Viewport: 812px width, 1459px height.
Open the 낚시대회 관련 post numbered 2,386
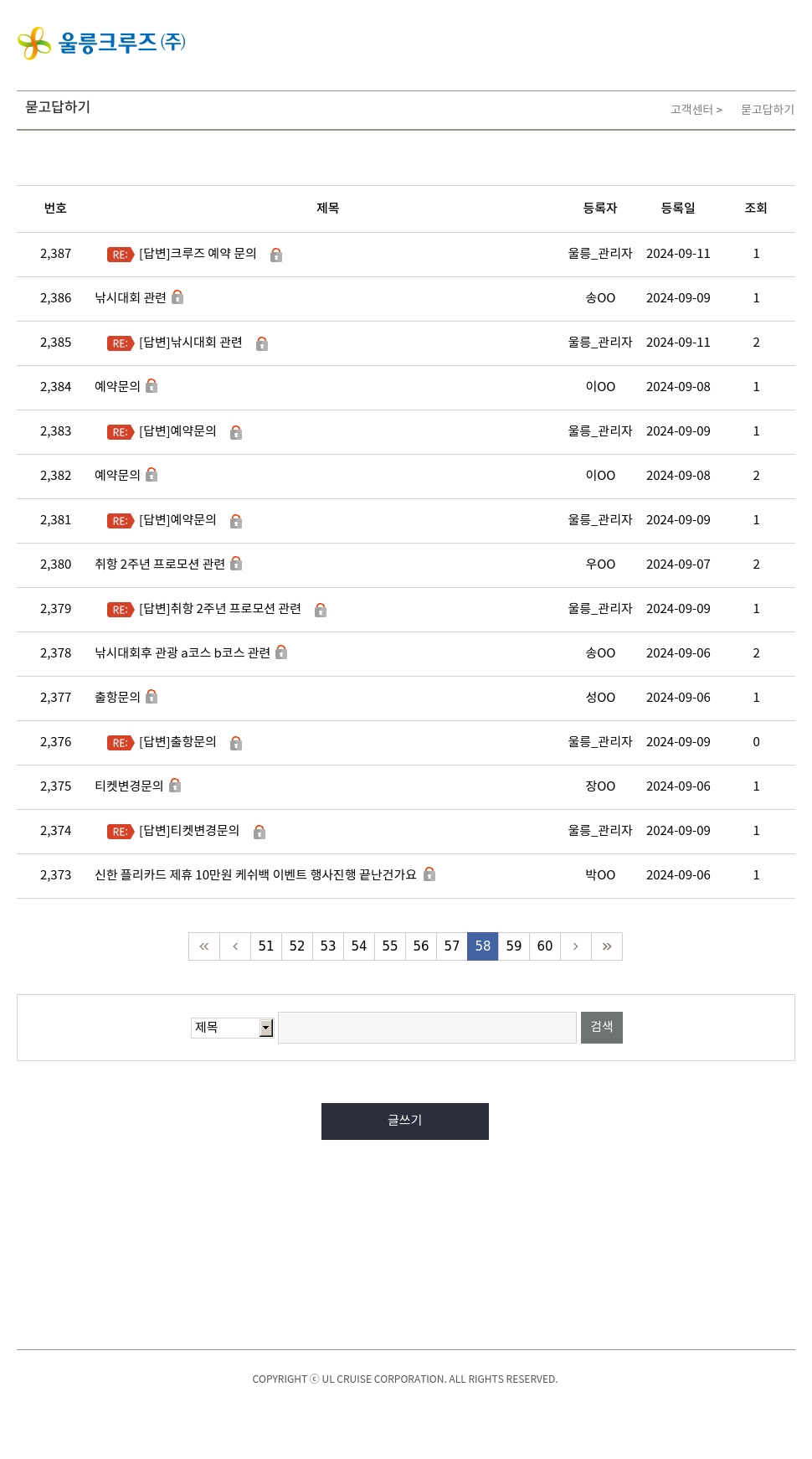(131, 298)
